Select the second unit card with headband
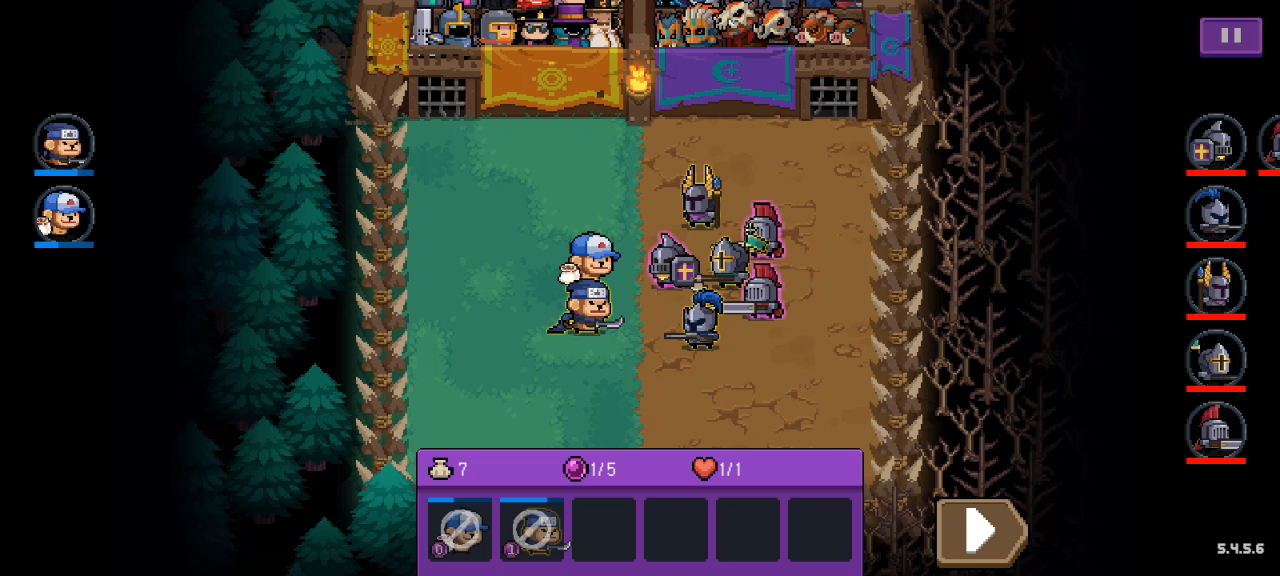 (x=532, y=530)
